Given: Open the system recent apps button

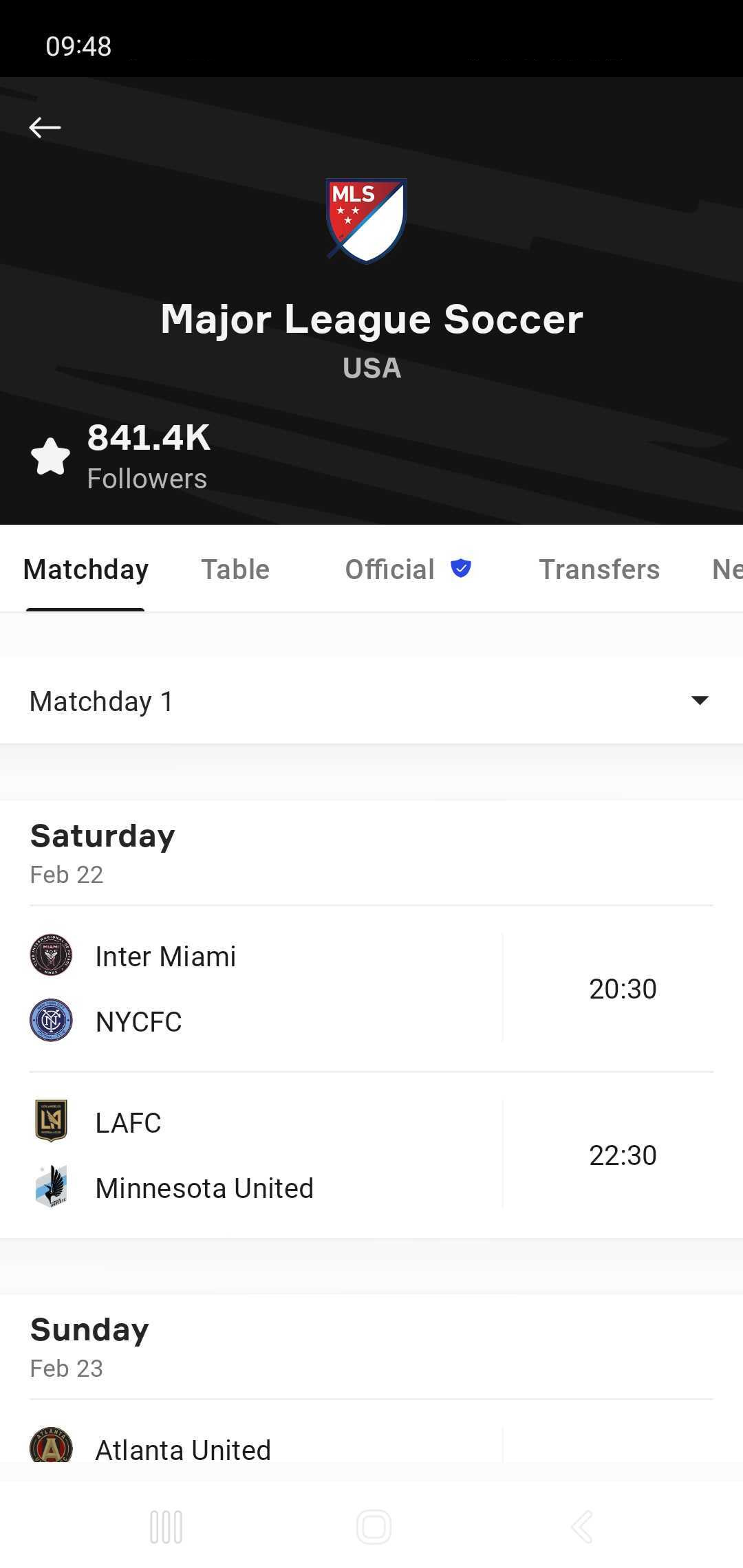Looking at the screenshot, I should 166,1527.
